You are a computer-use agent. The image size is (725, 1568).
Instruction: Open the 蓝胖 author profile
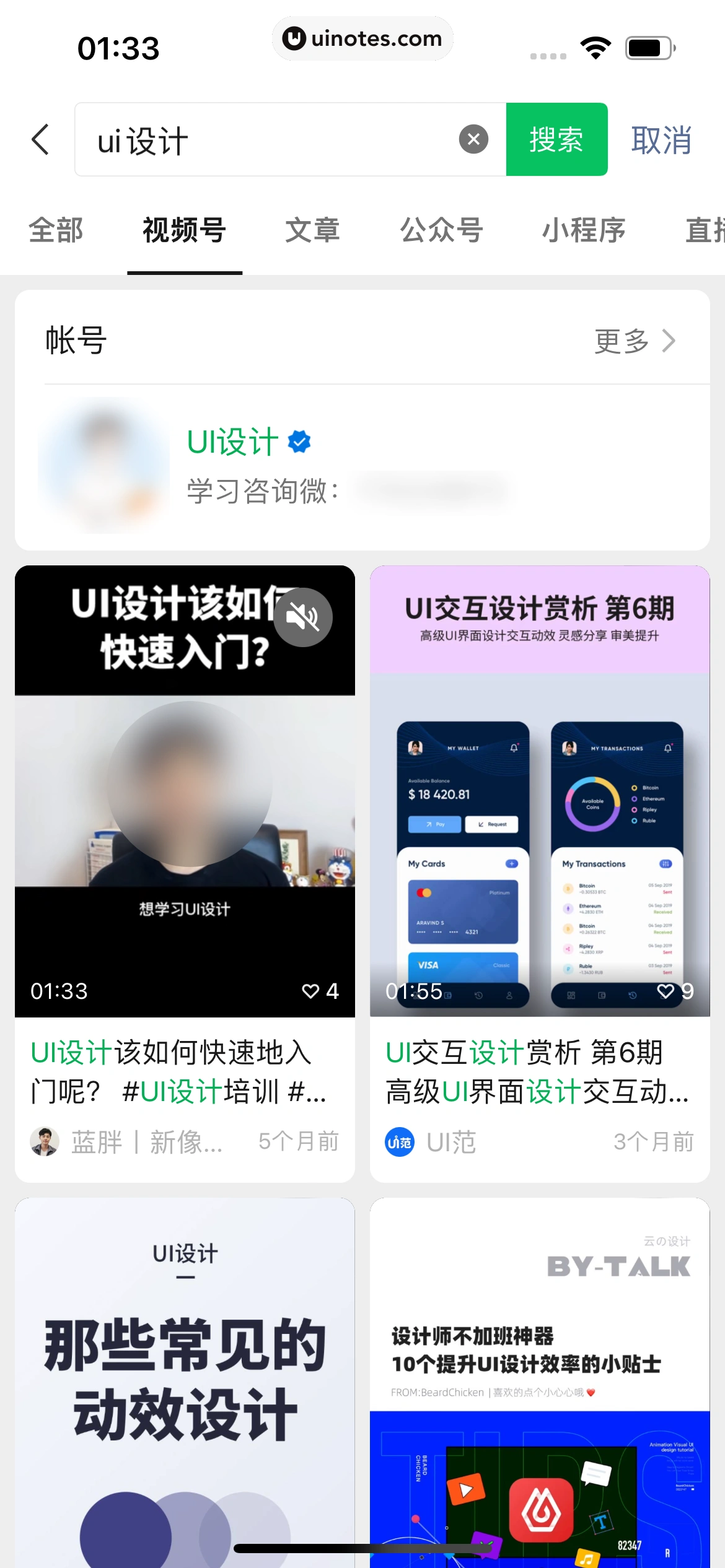(124, 1141)
